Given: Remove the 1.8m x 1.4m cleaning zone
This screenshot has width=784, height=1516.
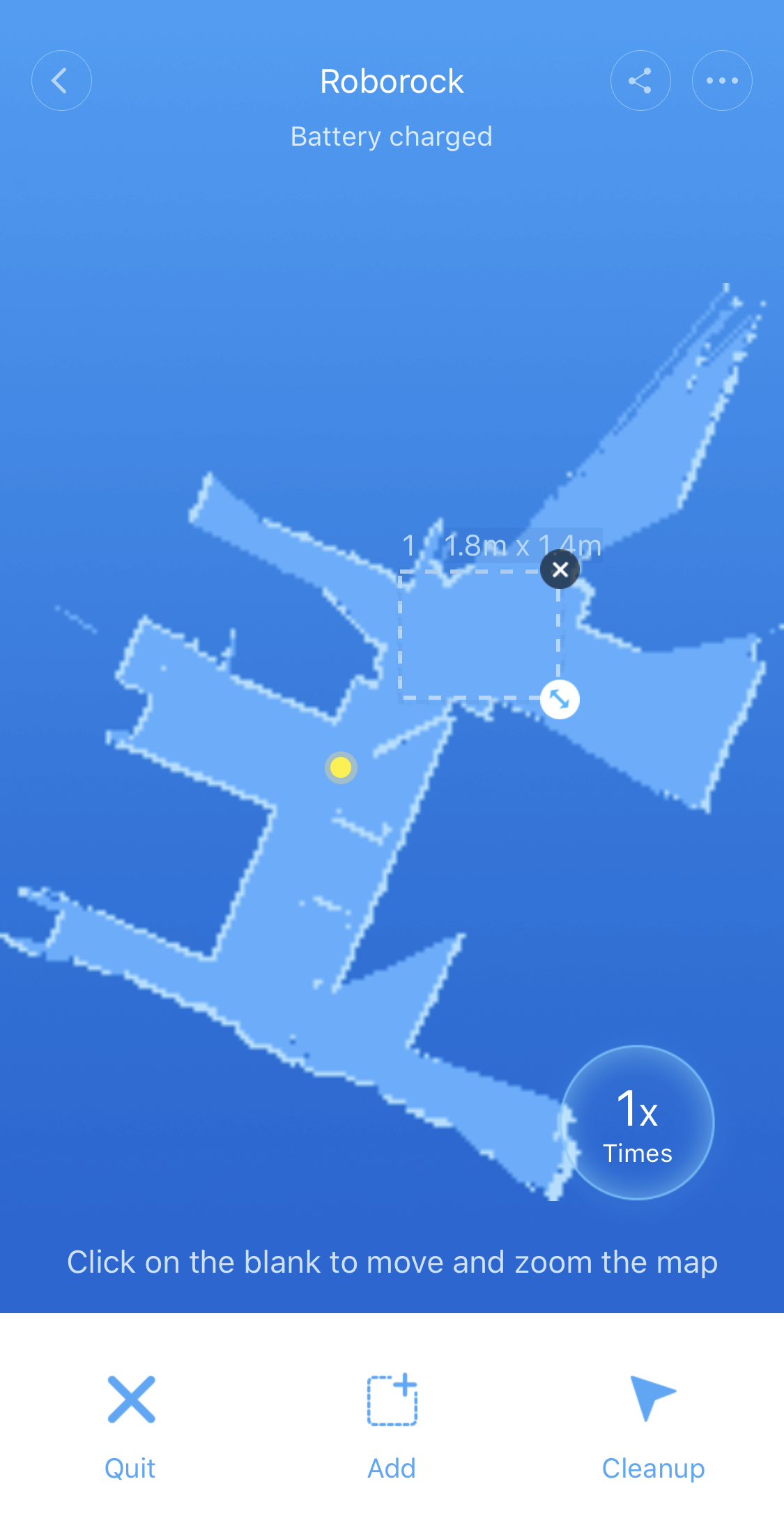Looking at the screenshot, I should tap(560, 569).
